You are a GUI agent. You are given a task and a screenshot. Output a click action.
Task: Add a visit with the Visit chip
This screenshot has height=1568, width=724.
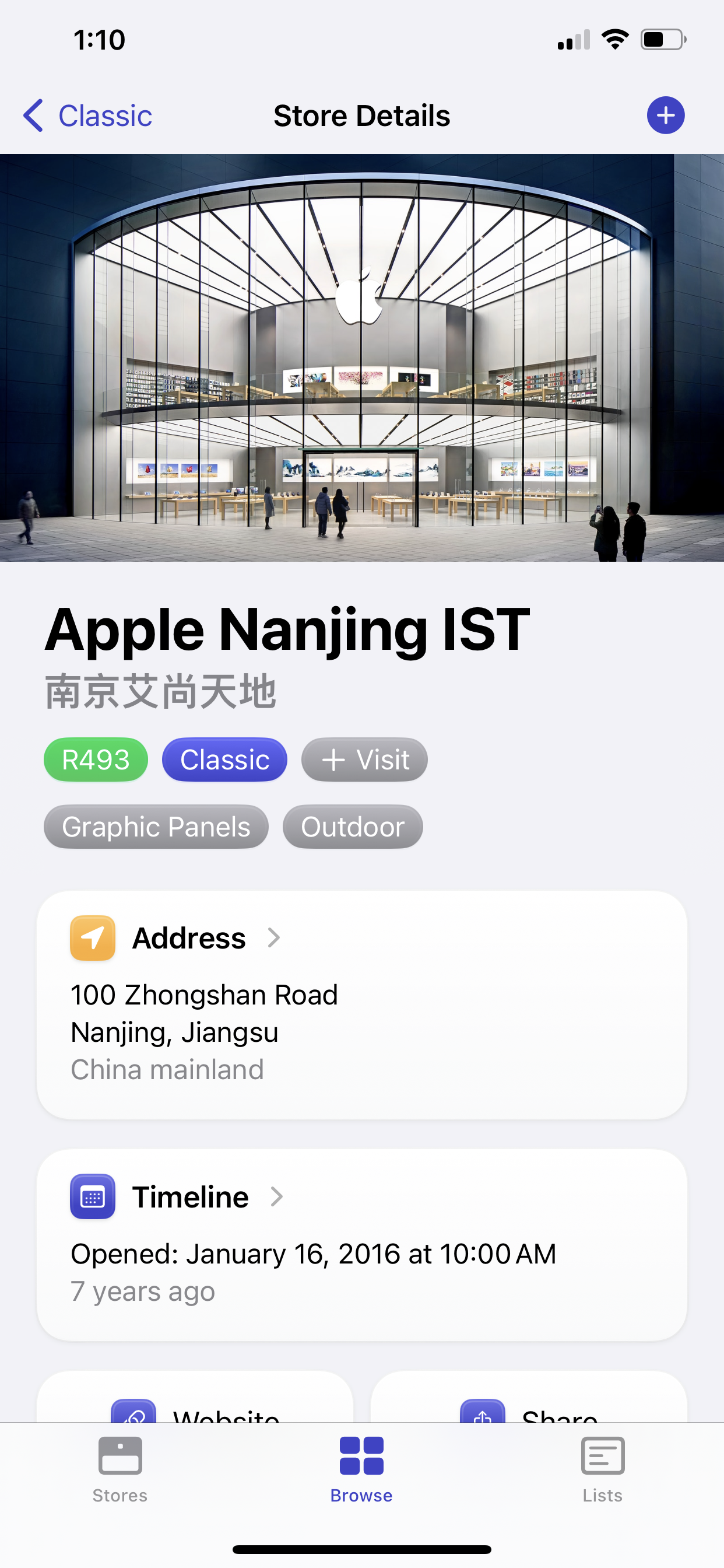tap(364, 759)
